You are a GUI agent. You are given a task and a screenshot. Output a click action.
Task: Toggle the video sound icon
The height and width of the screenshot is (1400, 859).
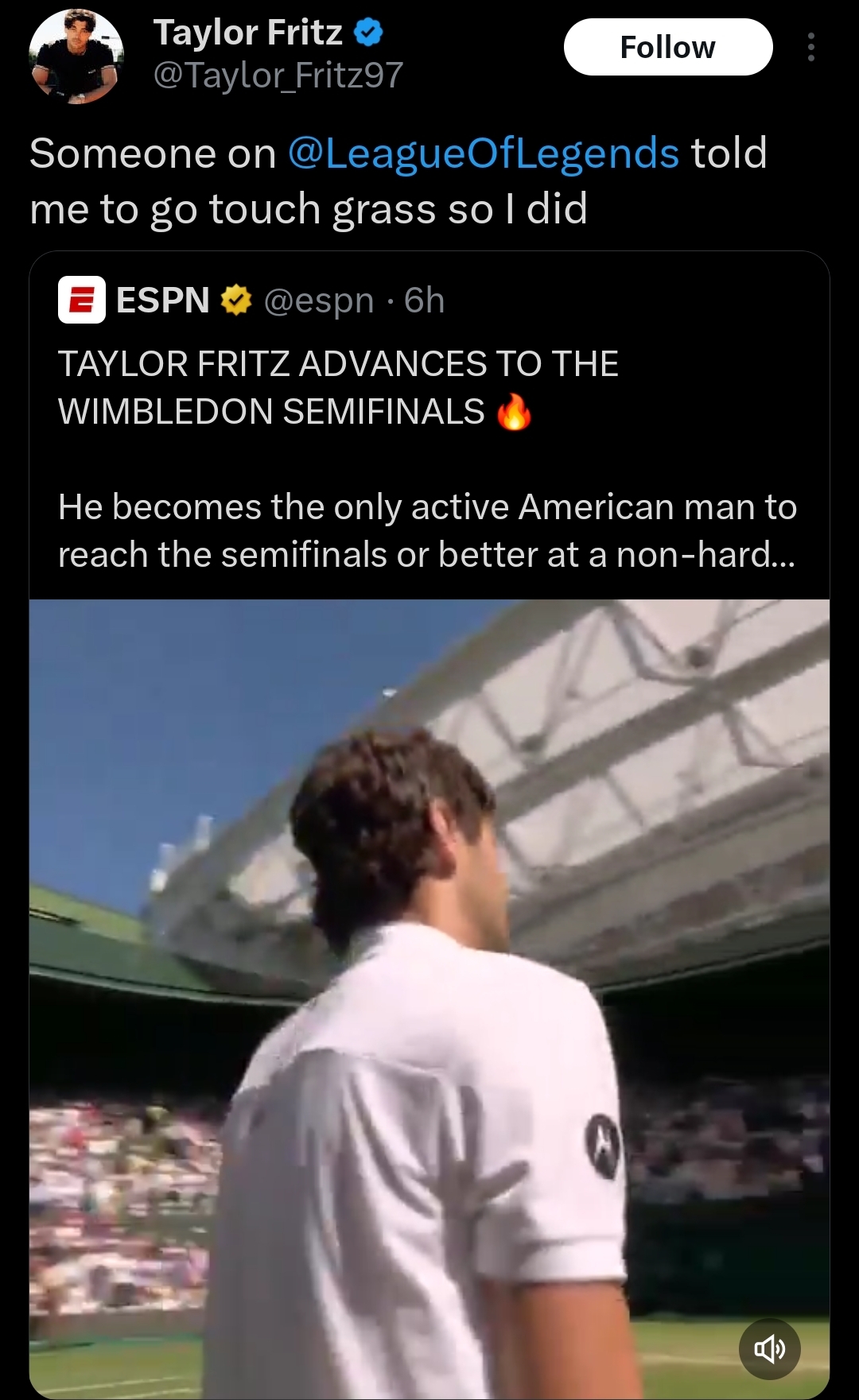(769, 1348)
